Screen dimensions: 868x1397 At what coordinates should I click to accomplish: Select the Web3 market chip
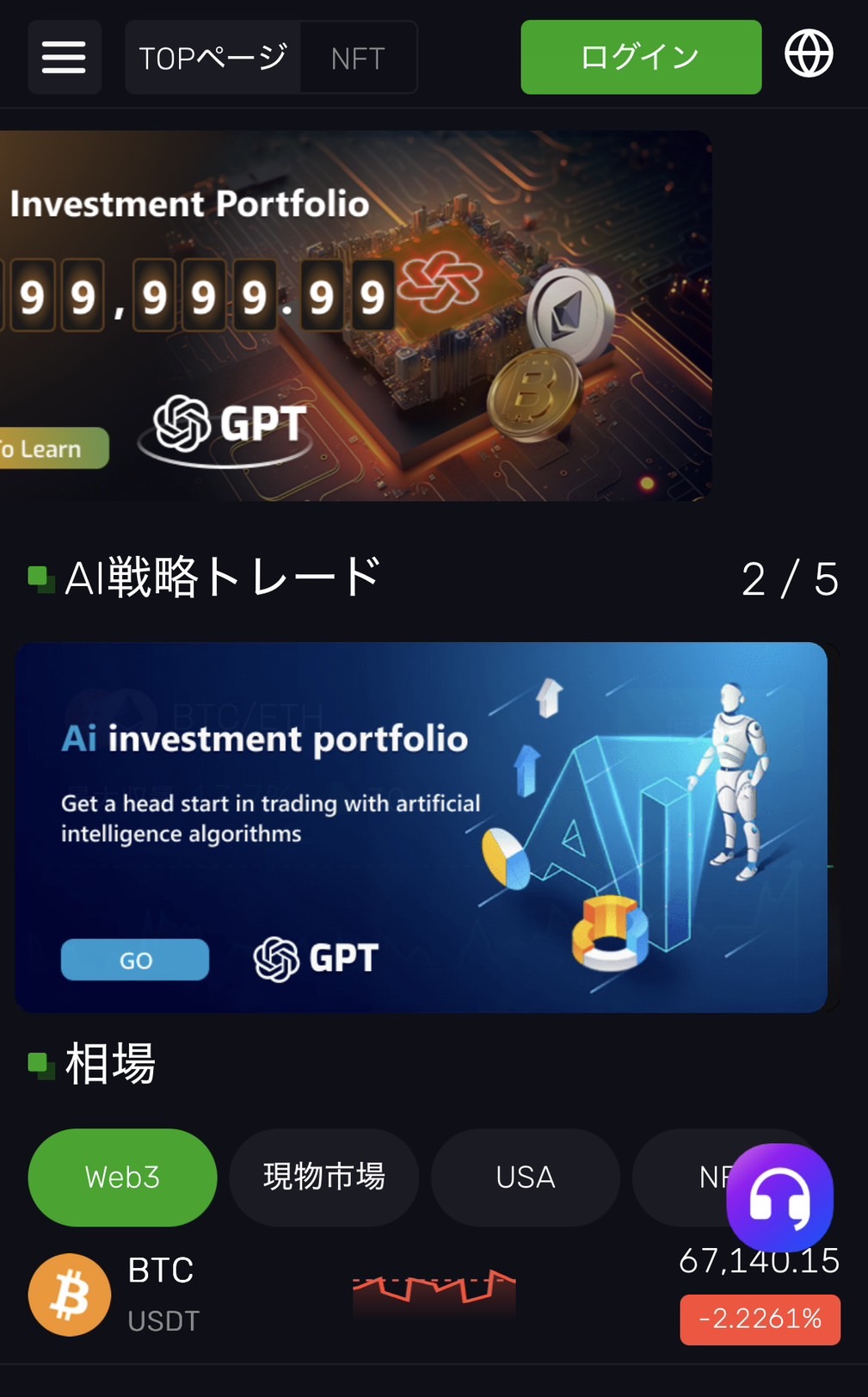coord(122,1177)
